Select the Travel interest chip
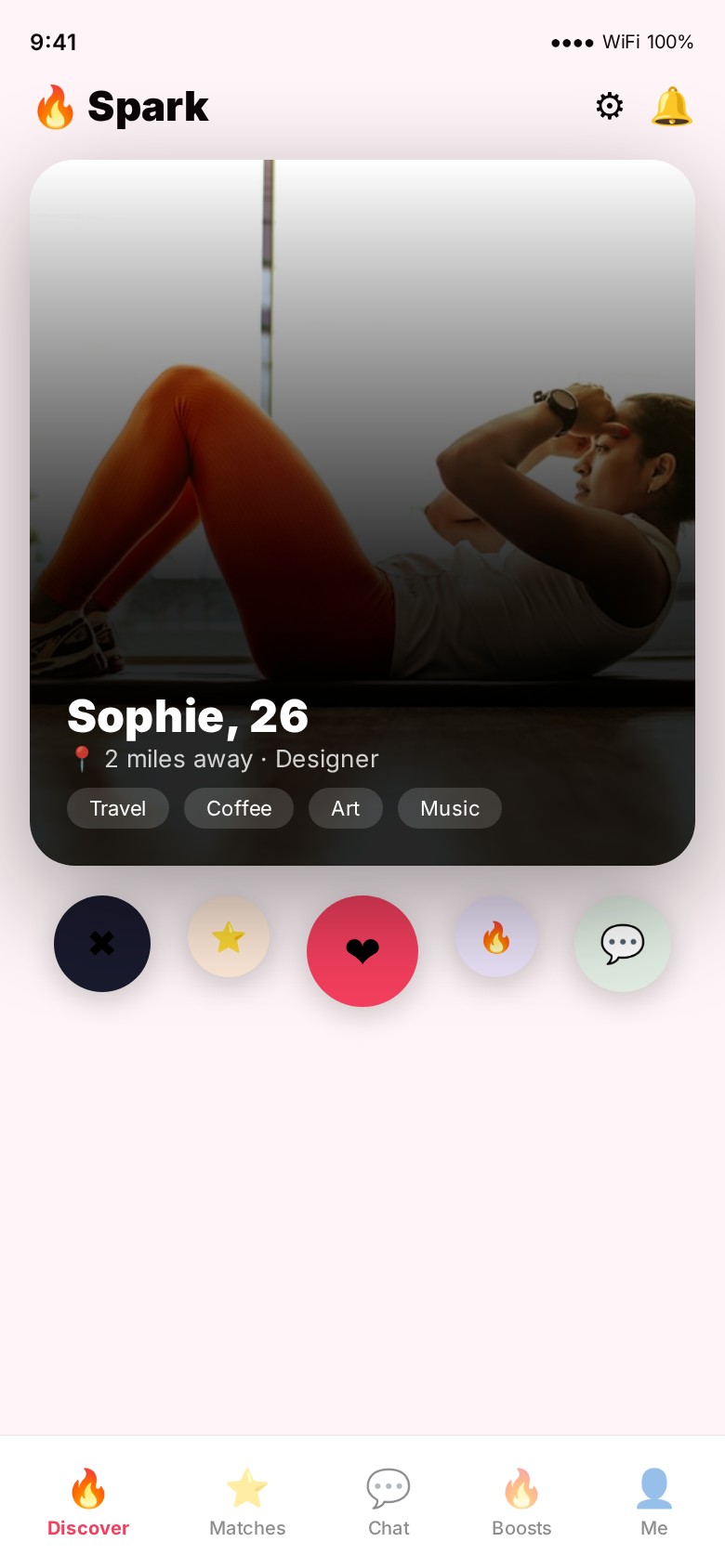The image size is (725, 1568). (118, 808)
